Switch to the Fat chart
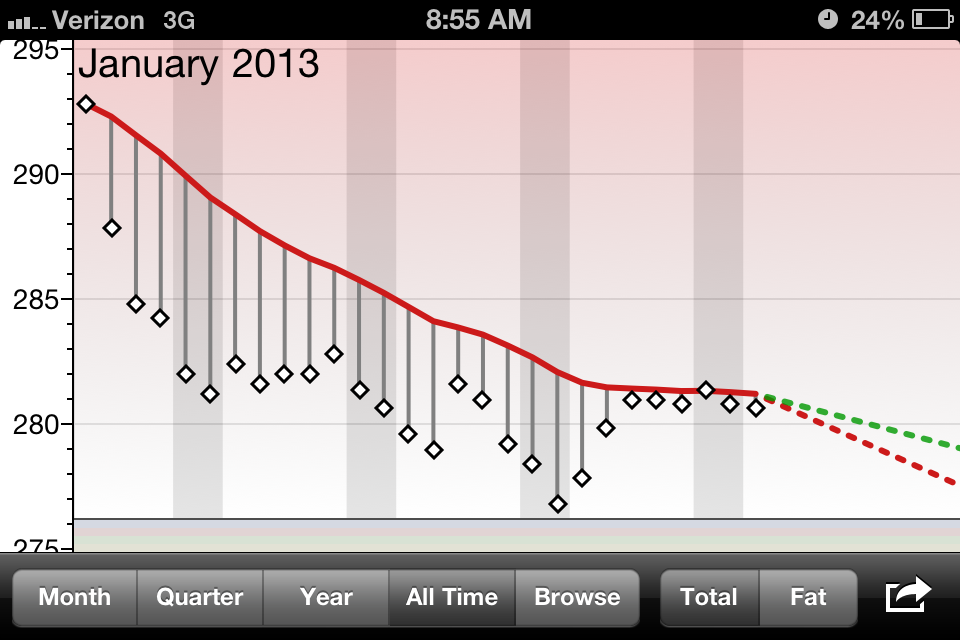Image resolution: width=960 pixels, height=640 pixels. coord(808,597)
